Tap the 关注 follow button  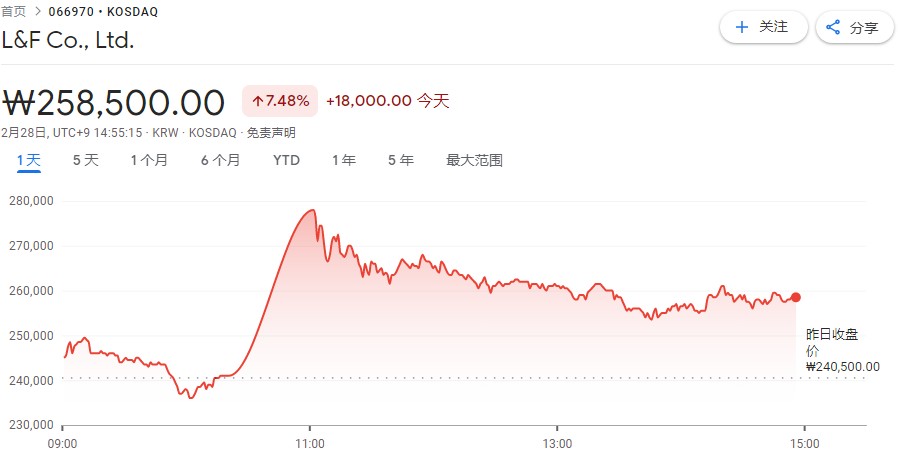point(762,27)
